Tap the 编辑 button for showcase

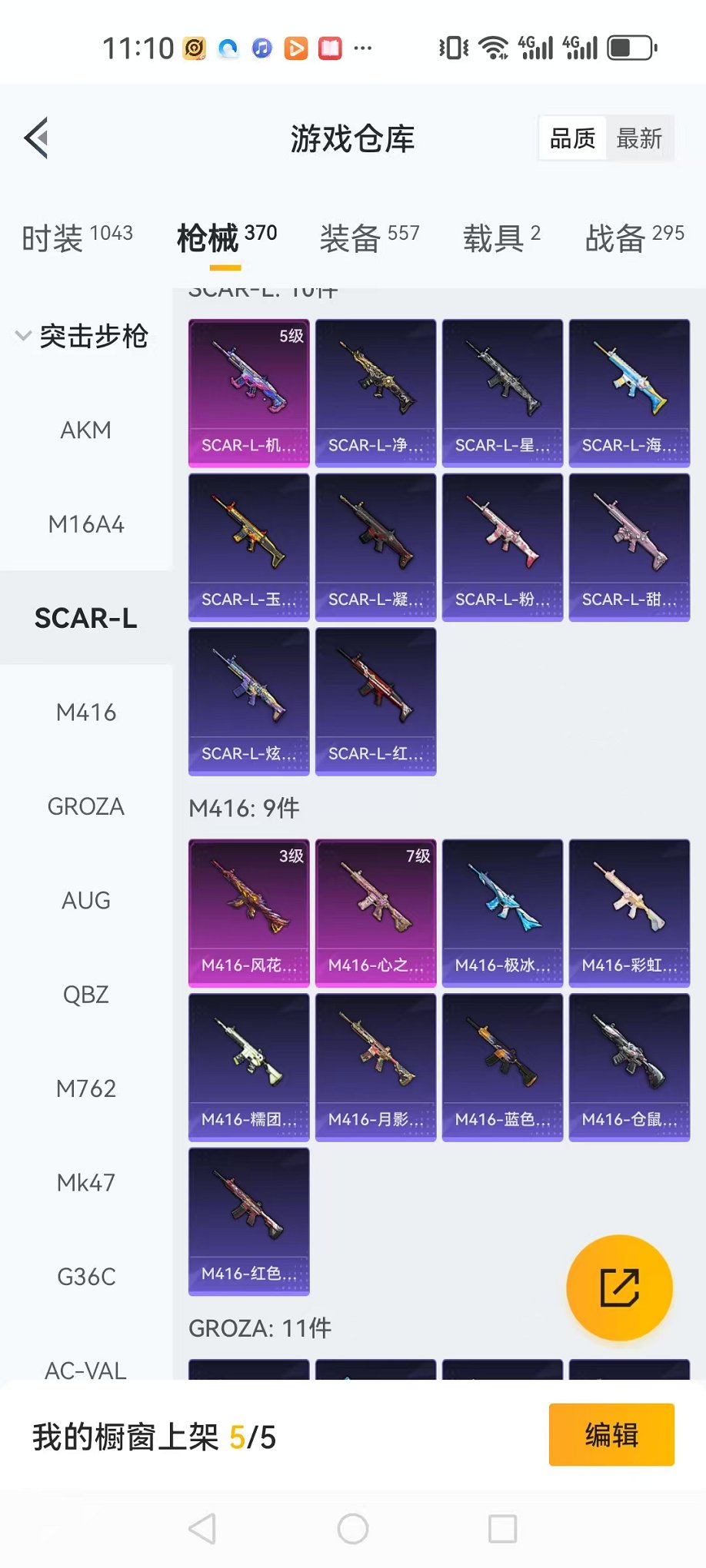click(x=611, y=1435)
